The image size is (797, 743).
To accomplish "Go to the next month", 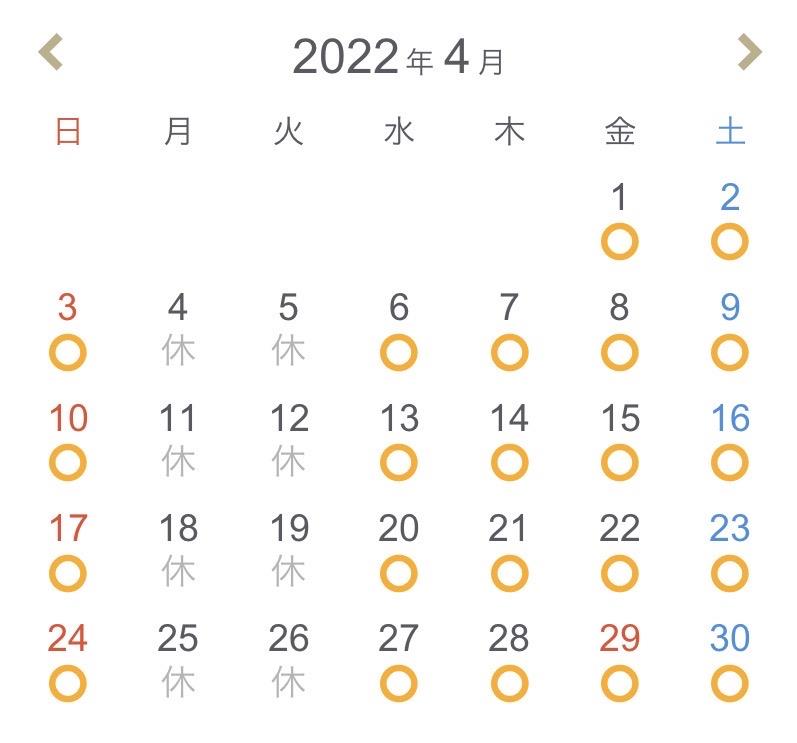I will pyautogui.click(x=749, y=53).
